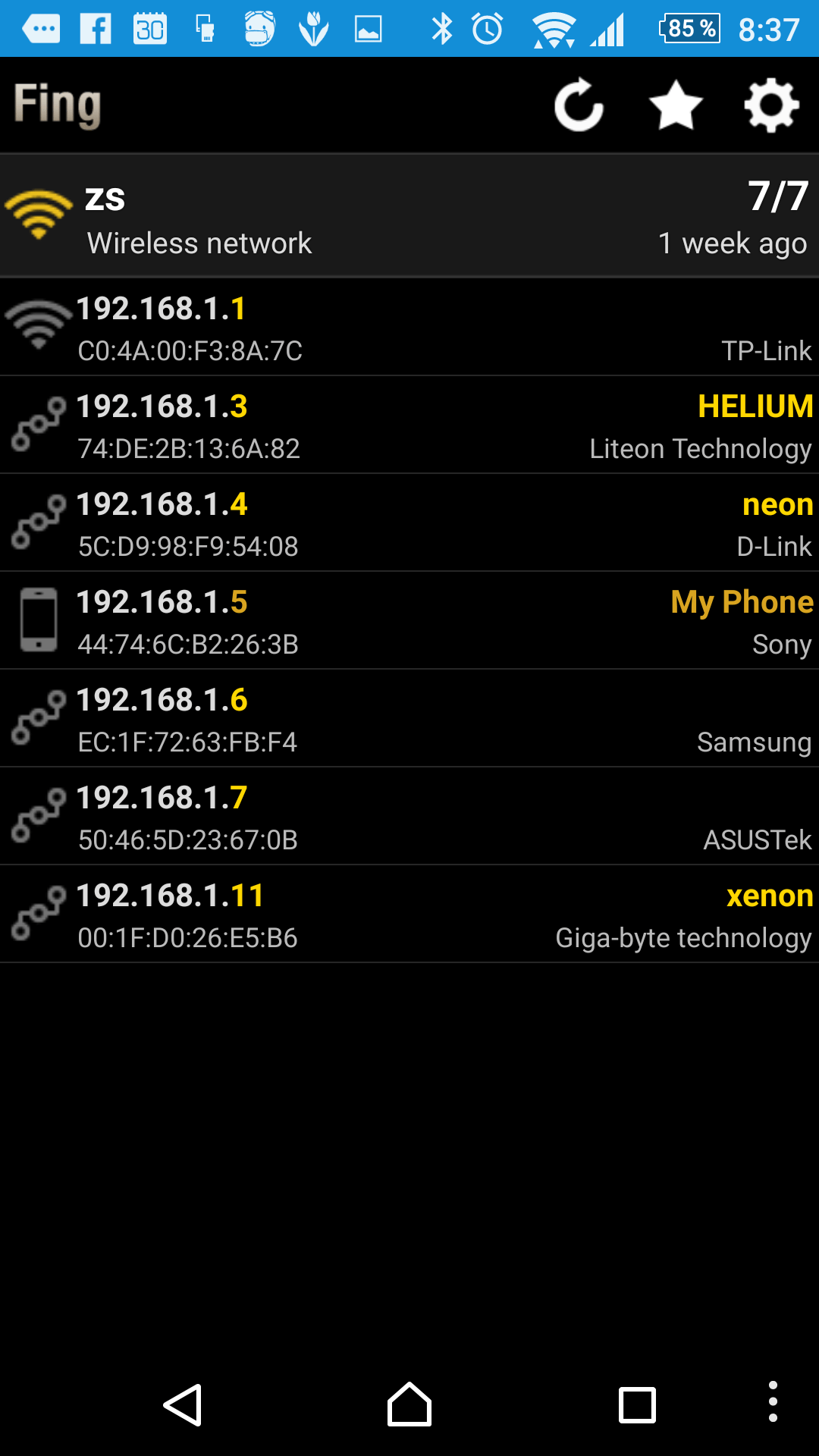Viewport: 819px width, 1456px height.
Task: Open the HELIUM device details
Action: tap(409, 425)
